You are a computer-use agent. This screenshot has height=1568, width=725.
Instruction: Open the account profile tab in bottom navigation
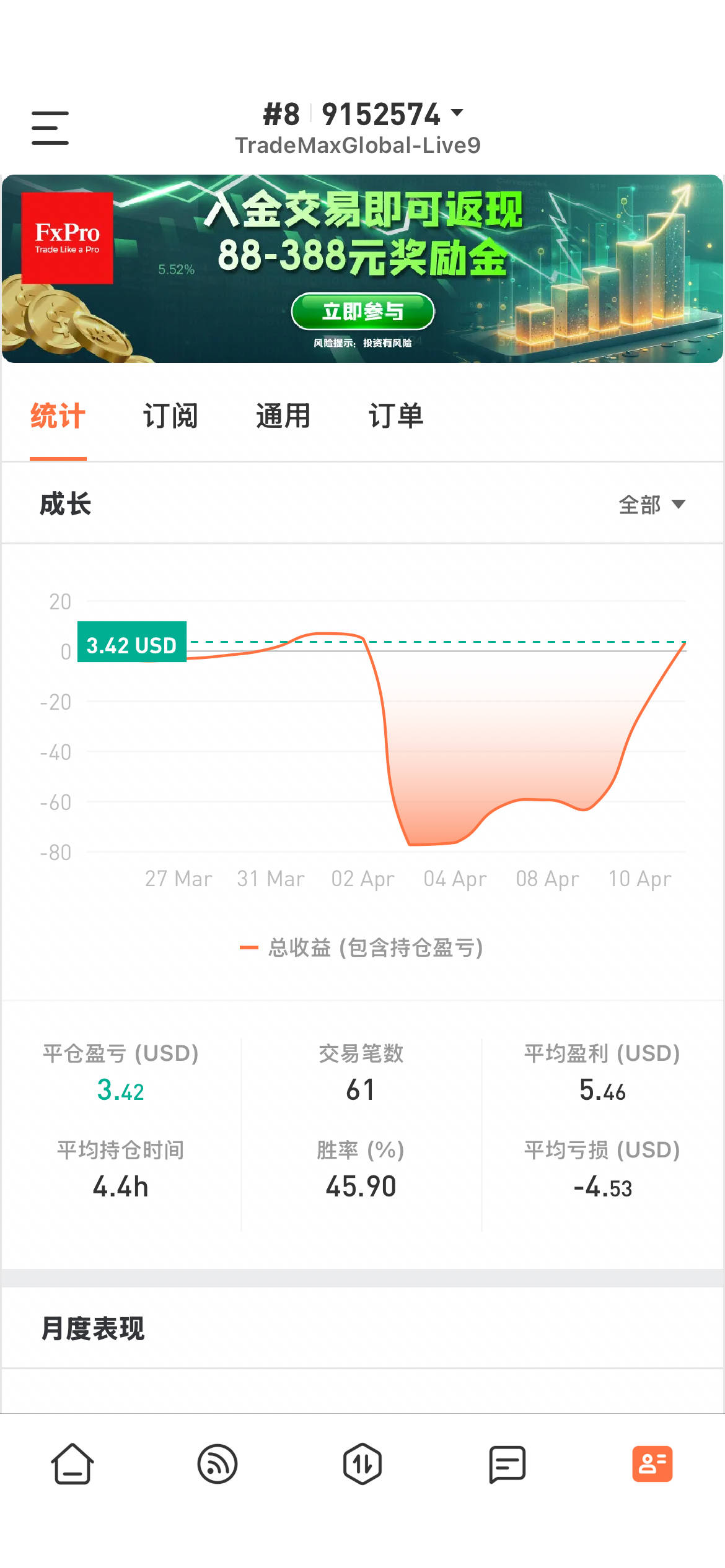click(652, 1464)
